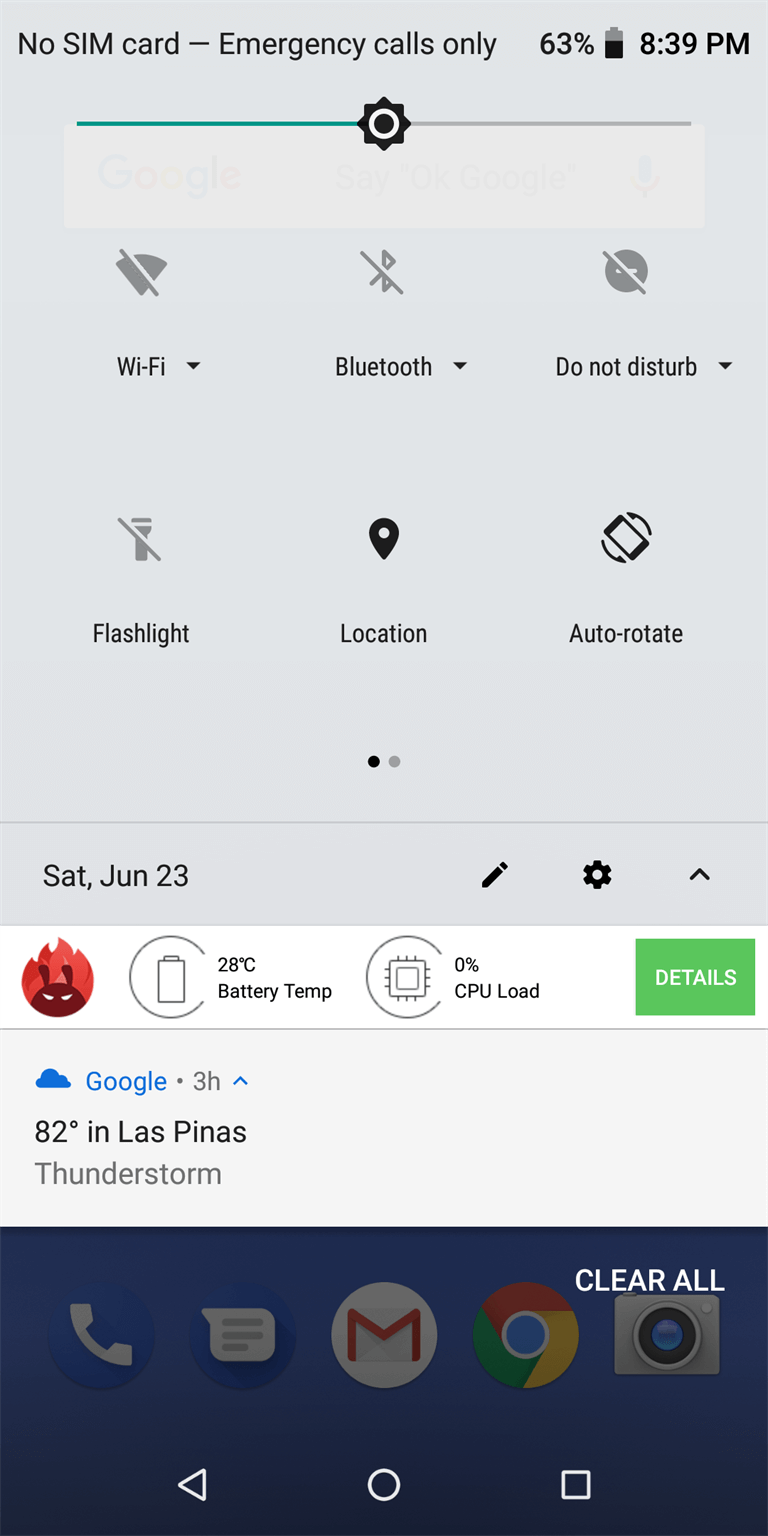Toggle the Location tile
This screenshot has width=768, height=1536.
[x=384, y=539]
